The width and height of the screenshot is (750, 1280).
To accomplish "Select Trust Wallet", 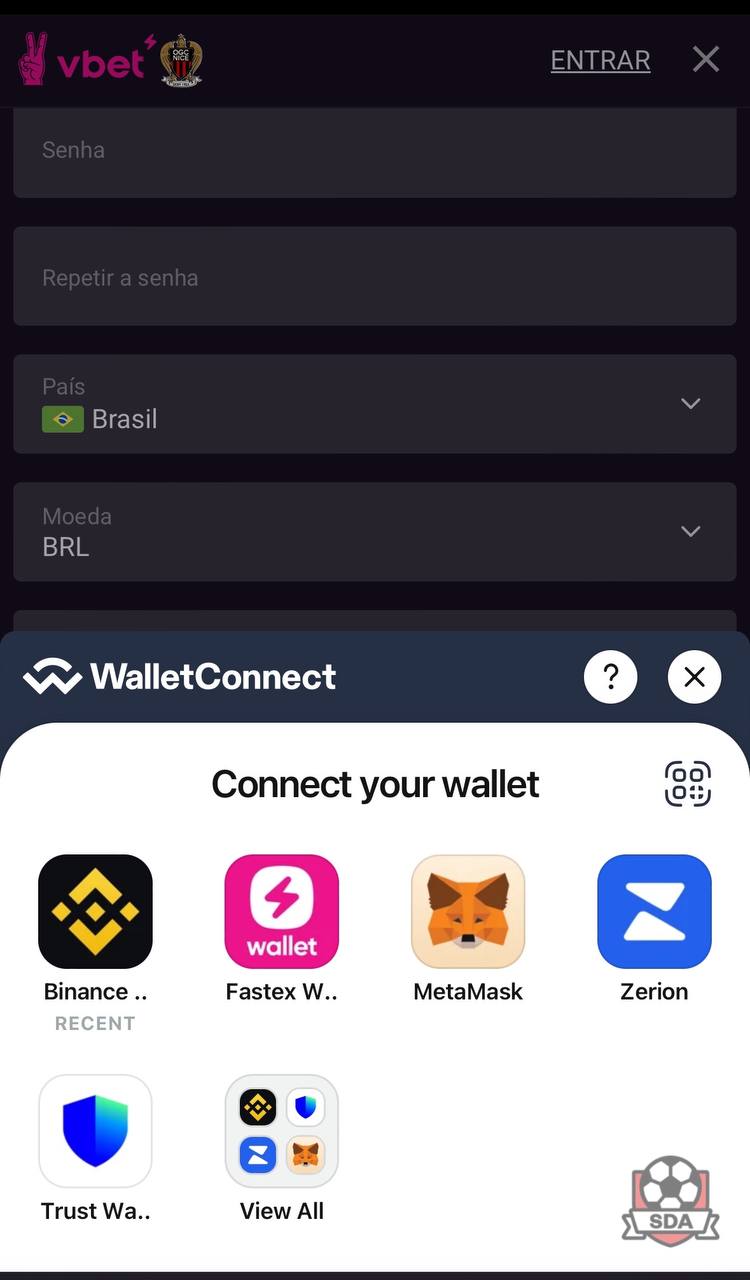I will (95, 1131).
